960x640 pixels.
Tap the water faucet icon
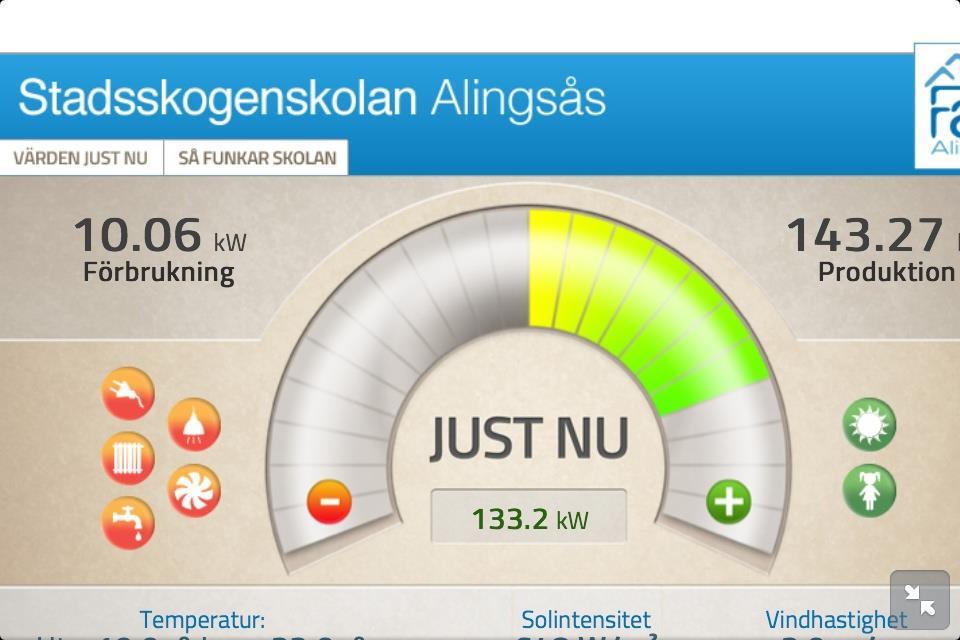128,523
